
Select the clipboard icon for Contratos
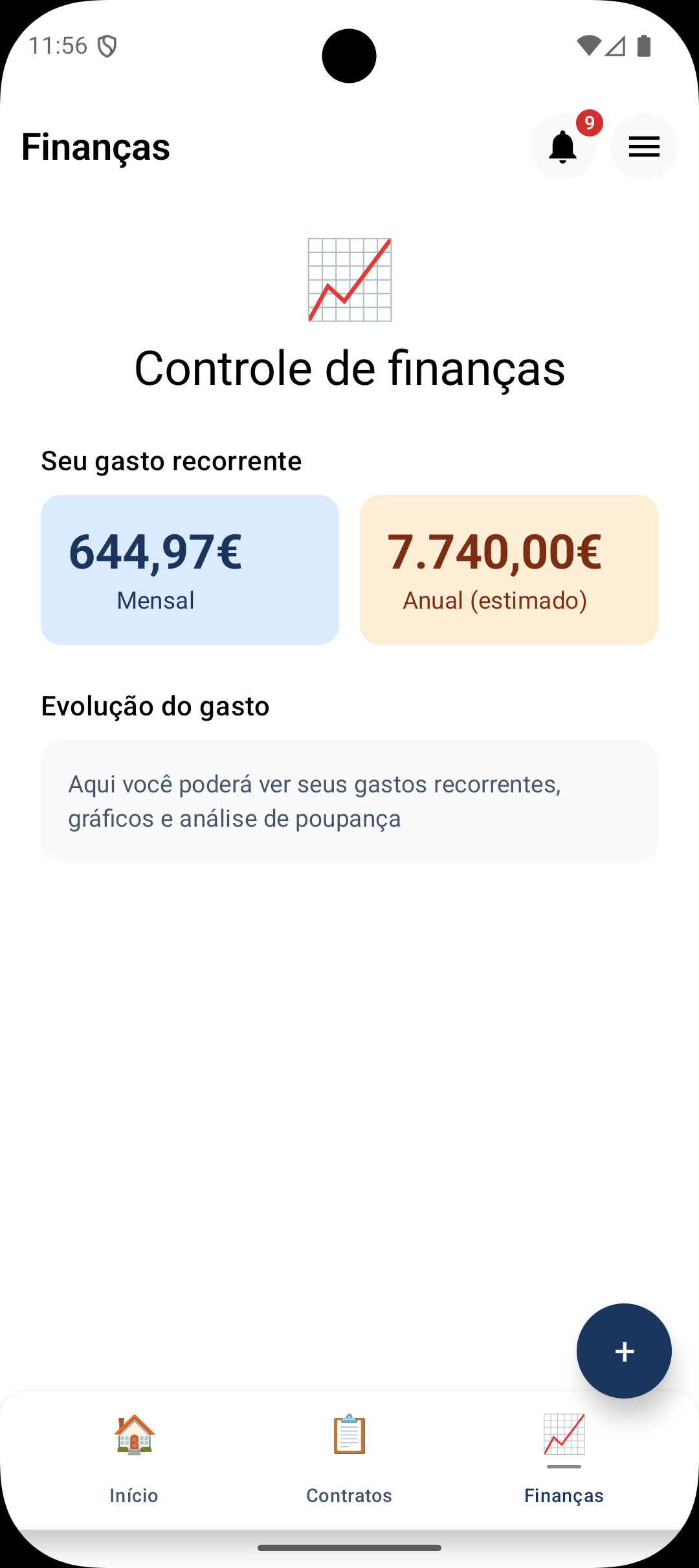(x=349, y=1435)
